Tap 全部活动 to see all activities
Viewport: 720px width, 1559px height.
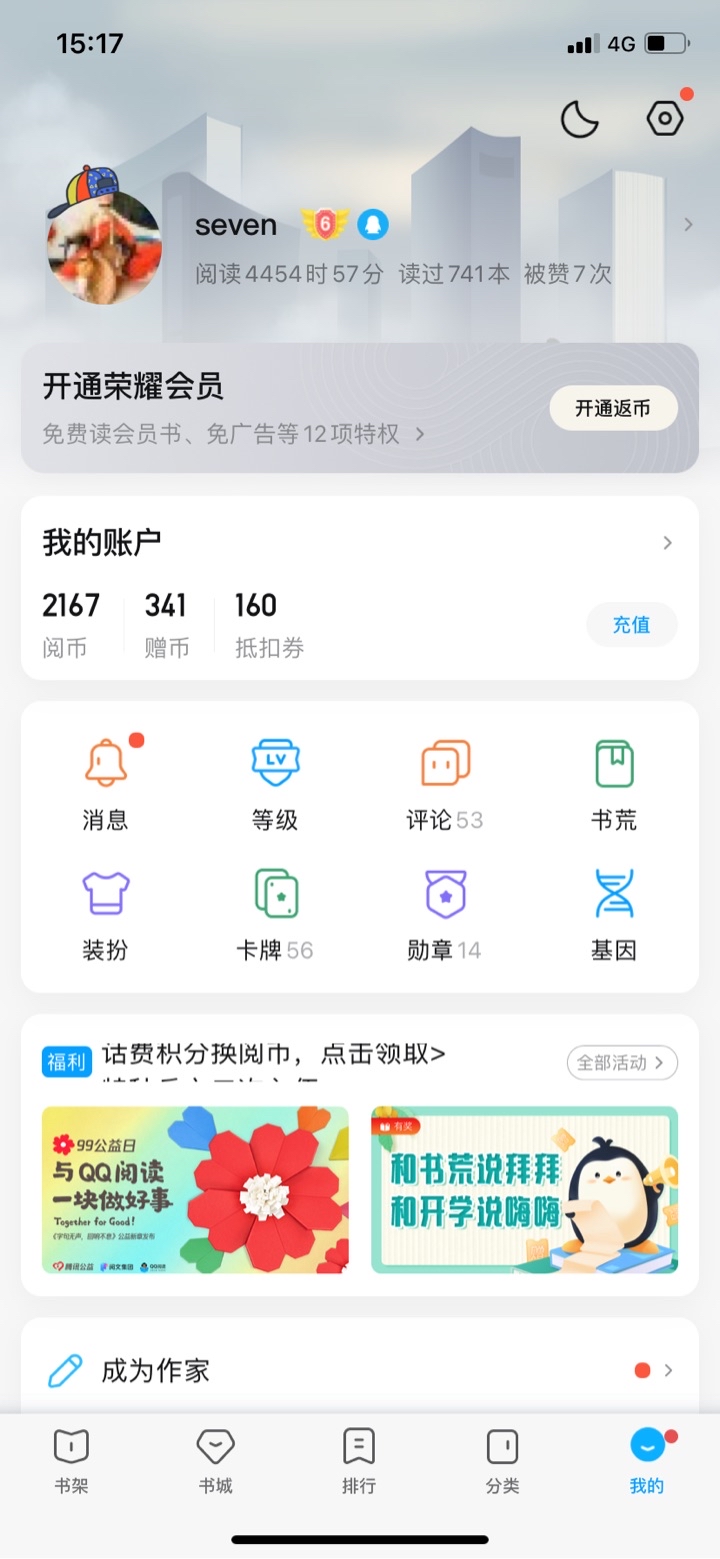(622, 1062)
